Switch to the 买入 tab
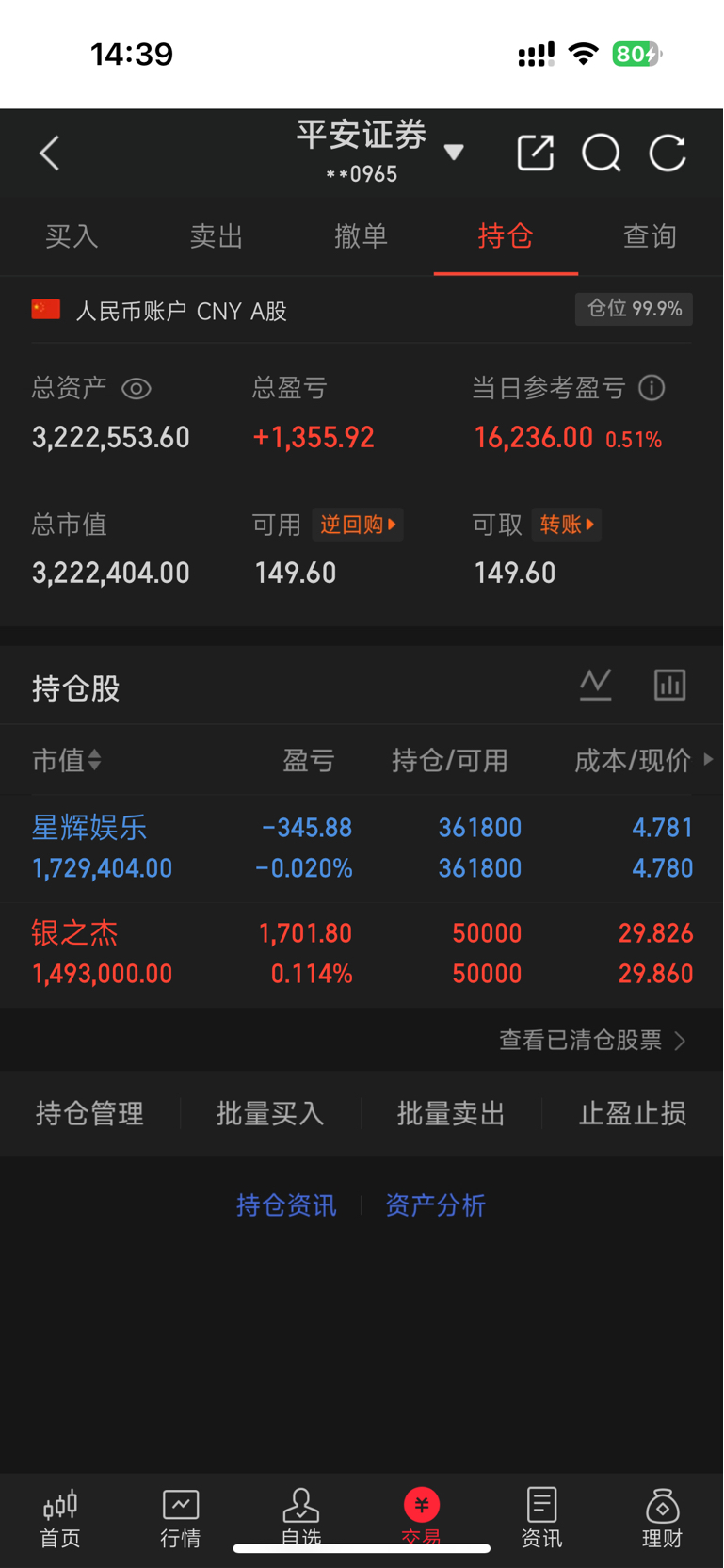This screenshot has width=724, height=1568. [72, 236]
